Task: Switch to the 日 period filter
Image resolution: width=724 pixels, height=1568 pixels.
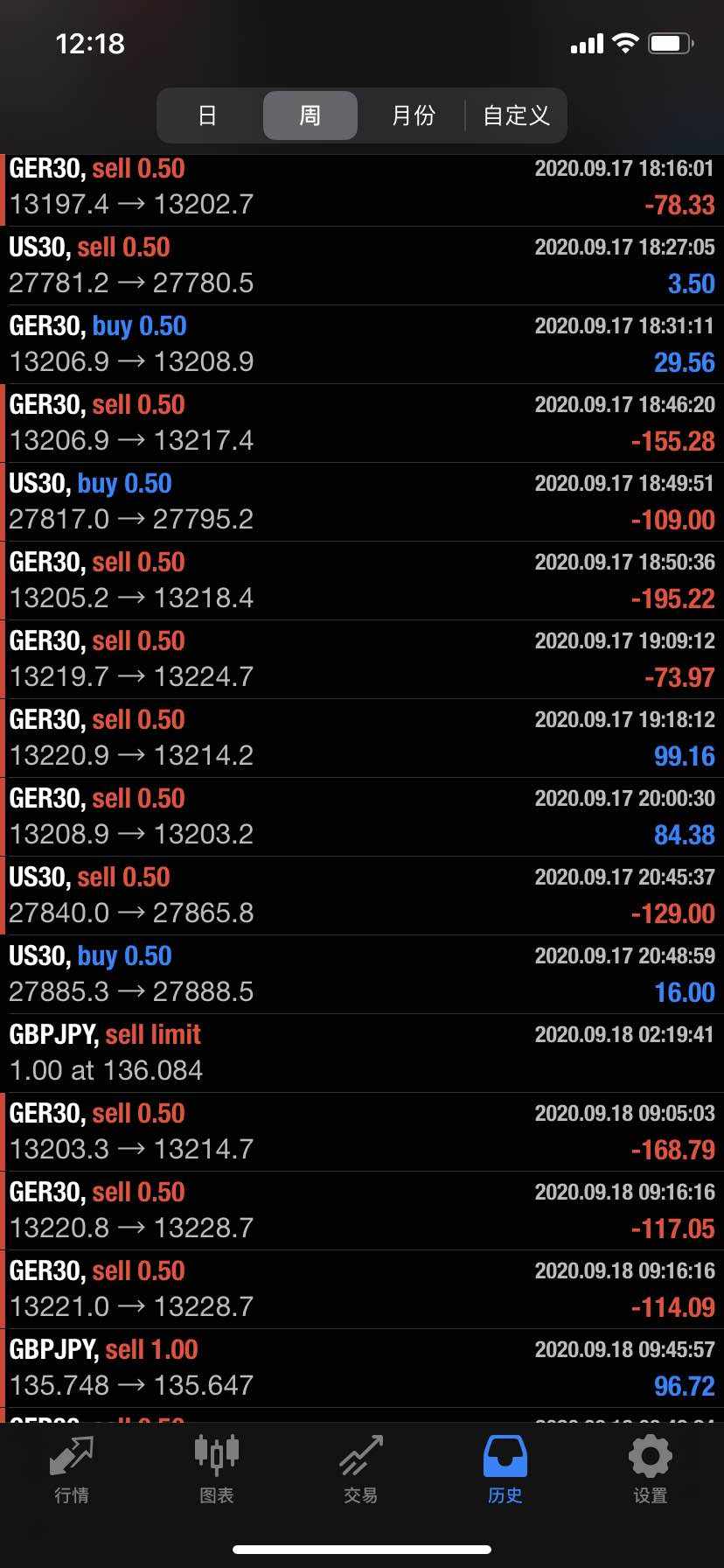Action: coord(208,115)
